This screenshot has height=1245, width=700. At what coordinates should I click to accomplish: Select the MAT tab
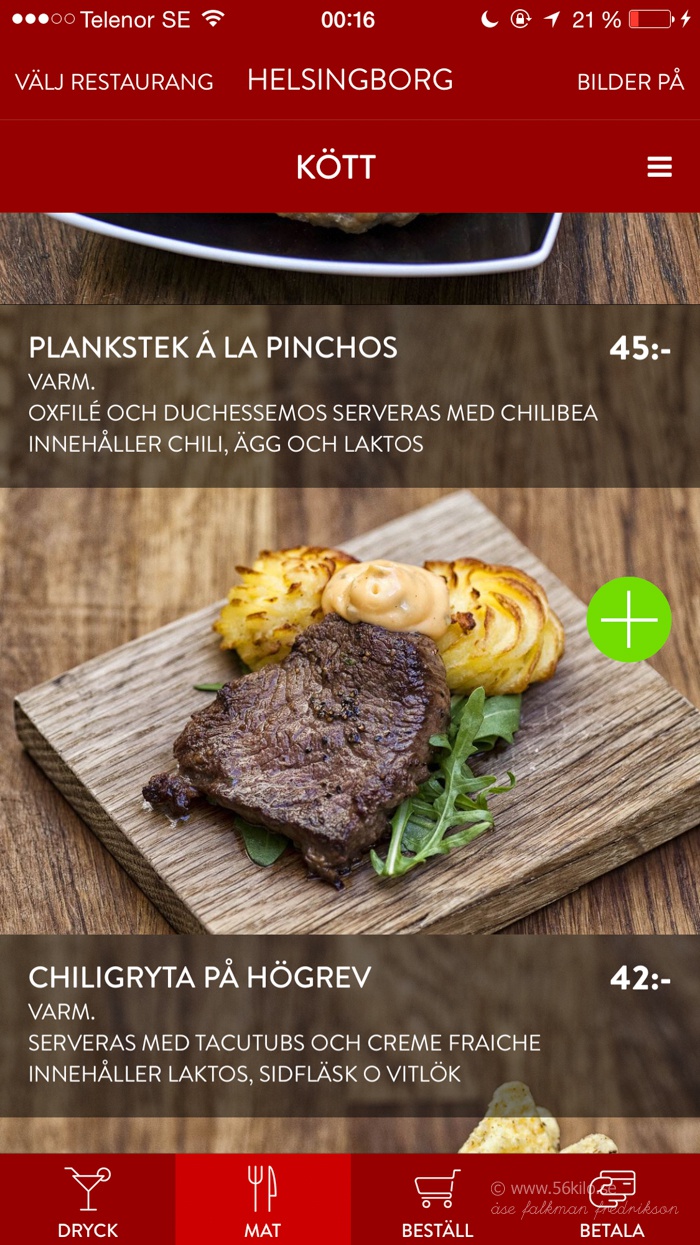[263, 1200]
